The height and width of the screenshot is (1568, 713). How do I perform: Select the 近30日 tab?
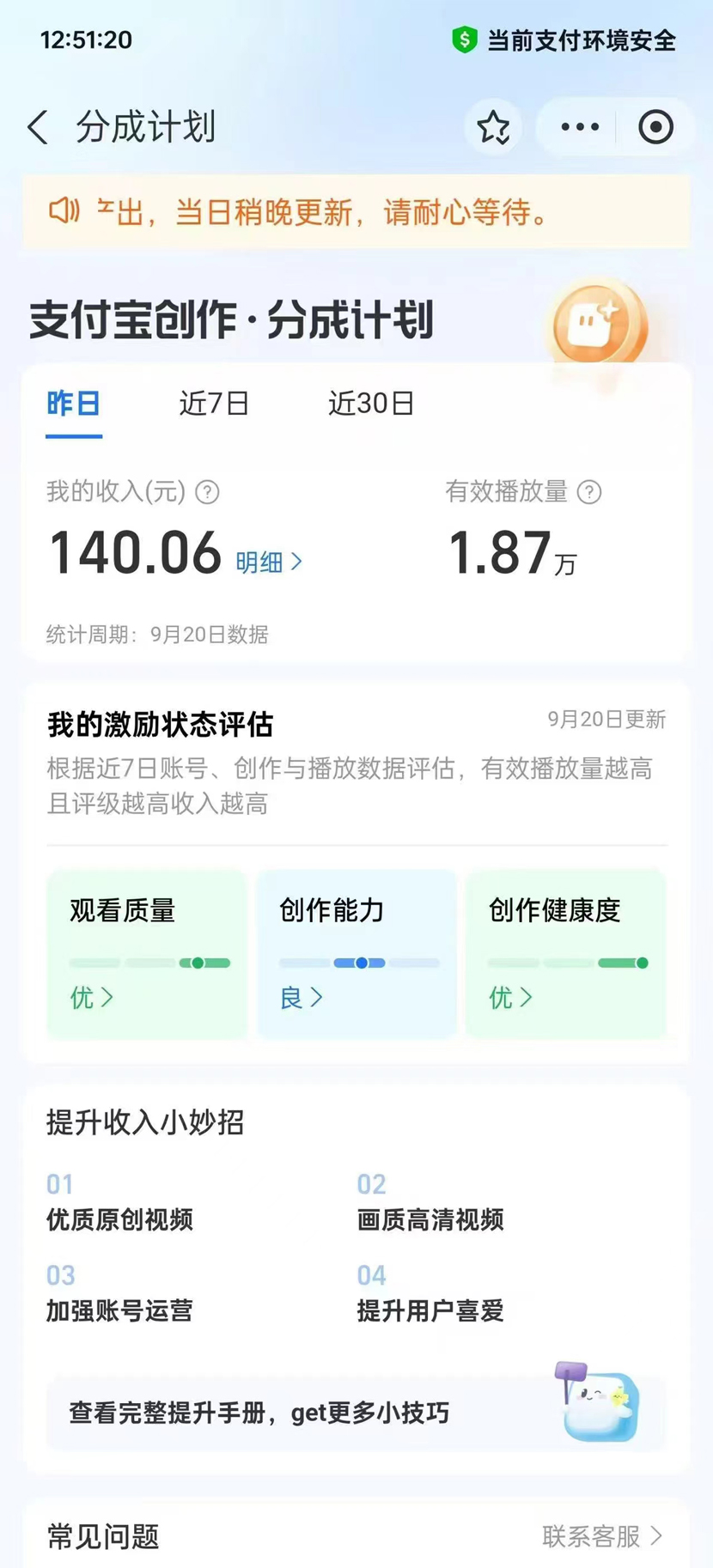[x=371, y=404]
